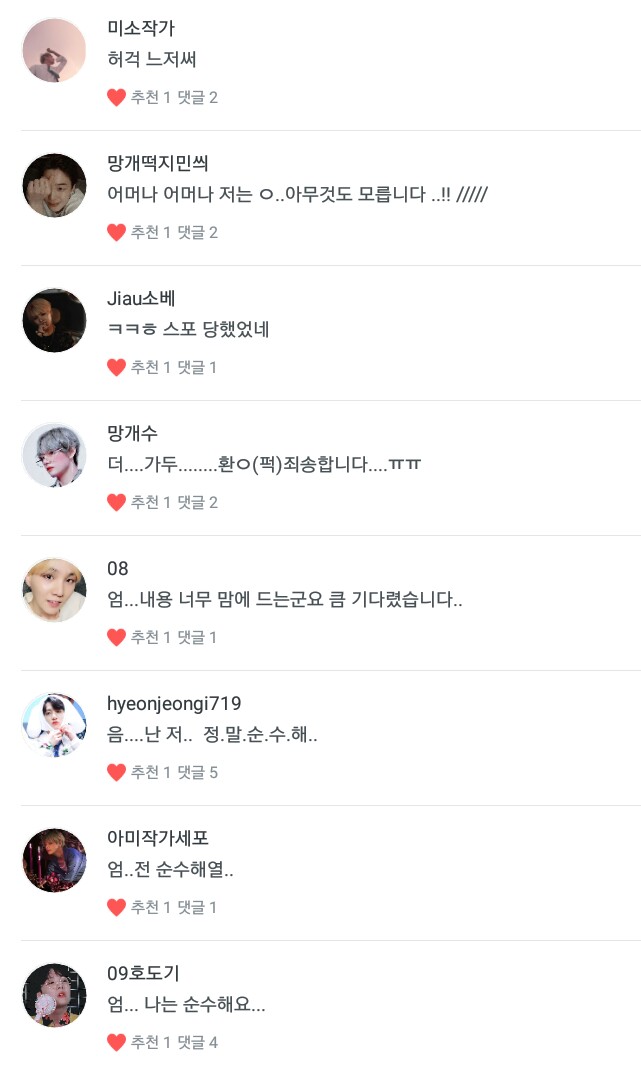Like 망개떡지민씩's comment with the heart
Screen dimensions: 641x1071
pos(116,233)
